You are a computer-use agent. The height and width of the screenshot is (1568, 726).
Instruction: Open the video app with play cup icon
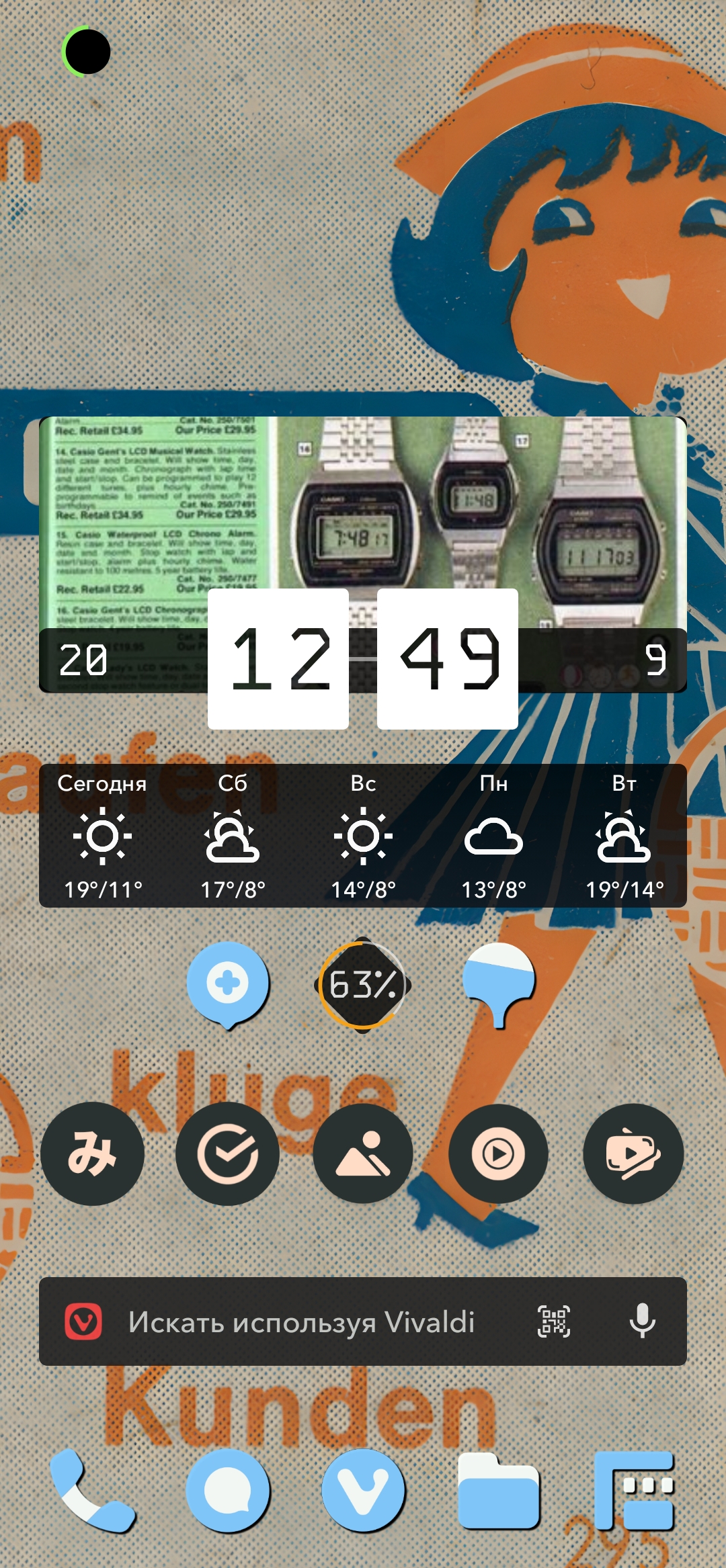[634, 1154]
